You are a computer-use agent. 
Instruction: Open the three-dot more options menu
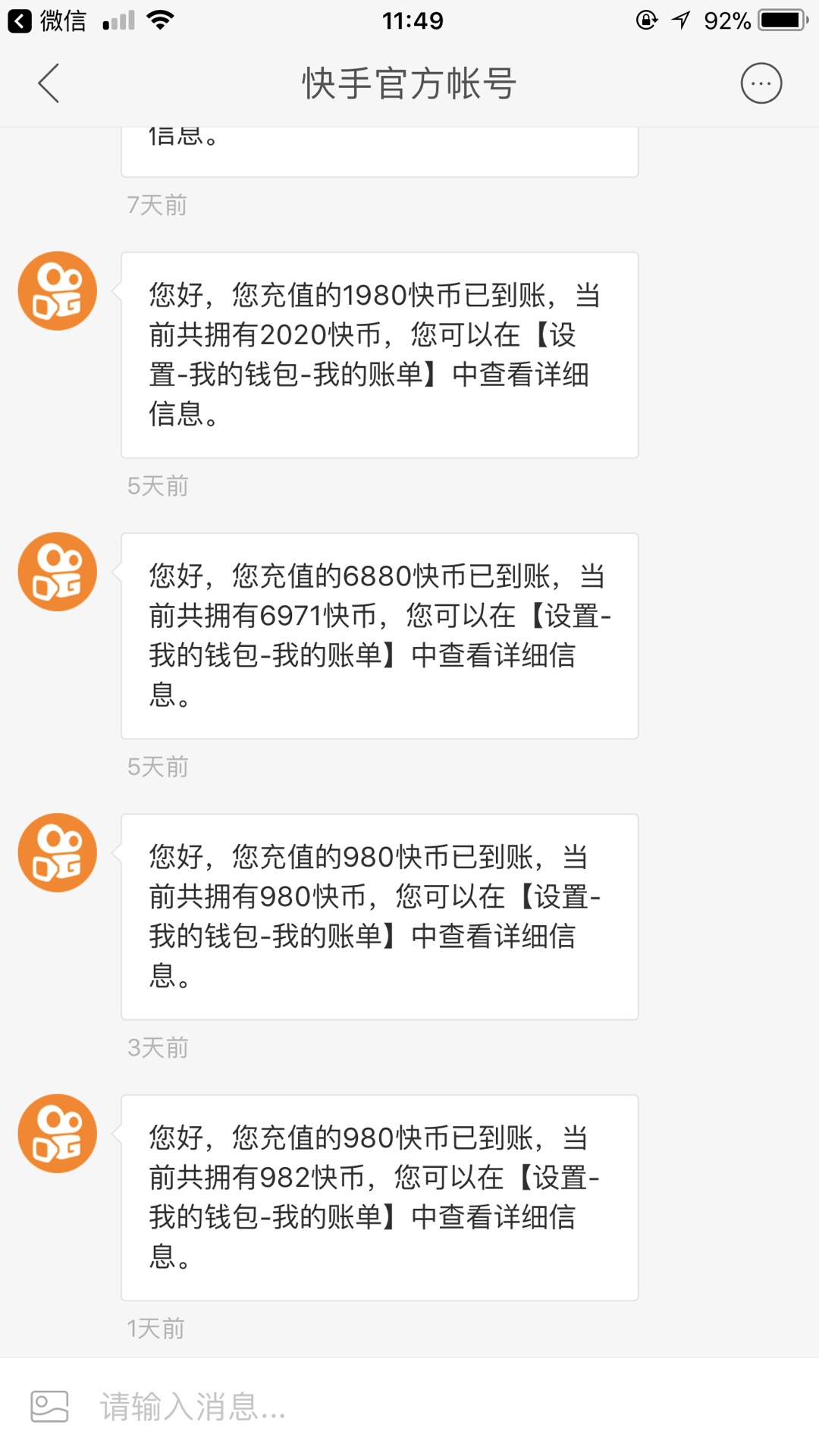[x=761, y=83]
